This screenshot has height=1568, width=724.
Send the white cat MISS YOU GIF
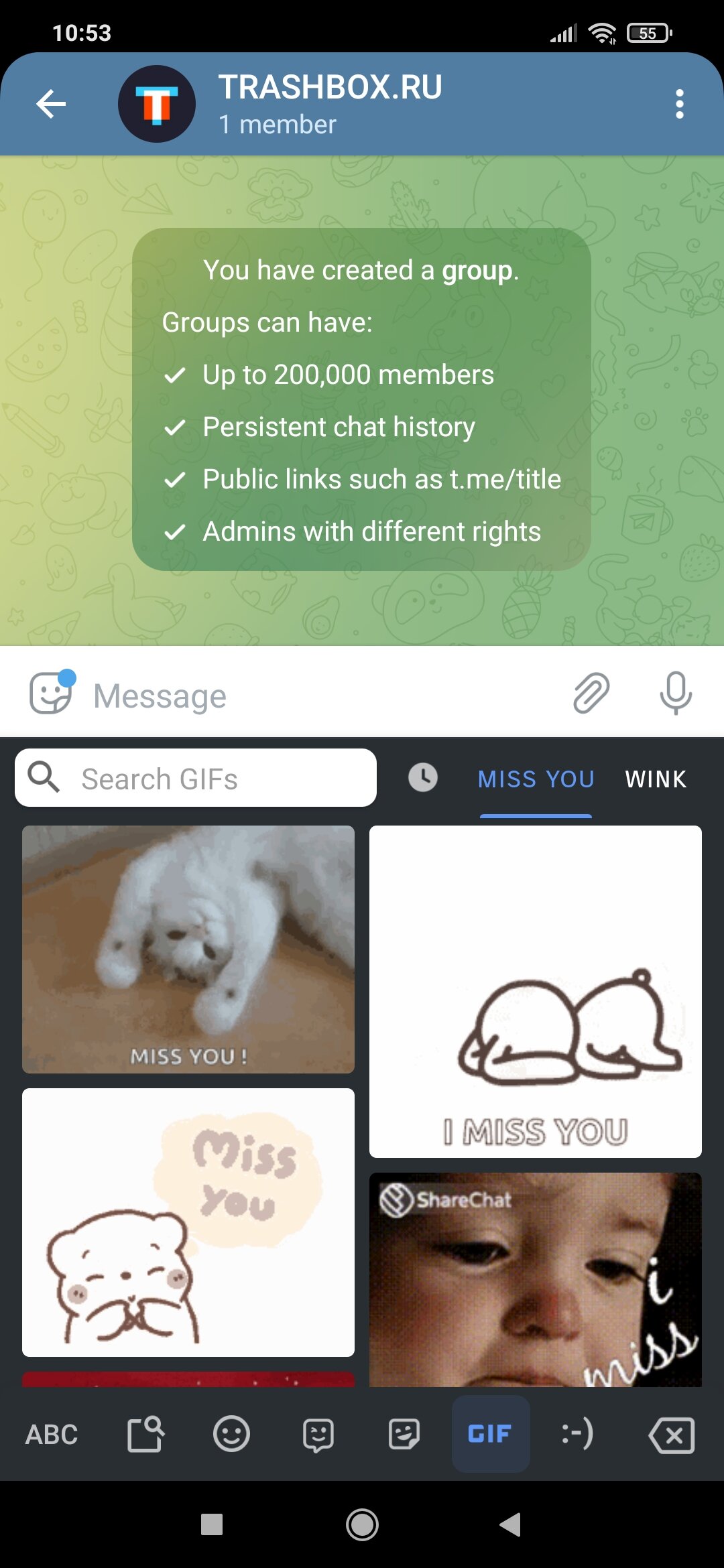coord(188,950)
